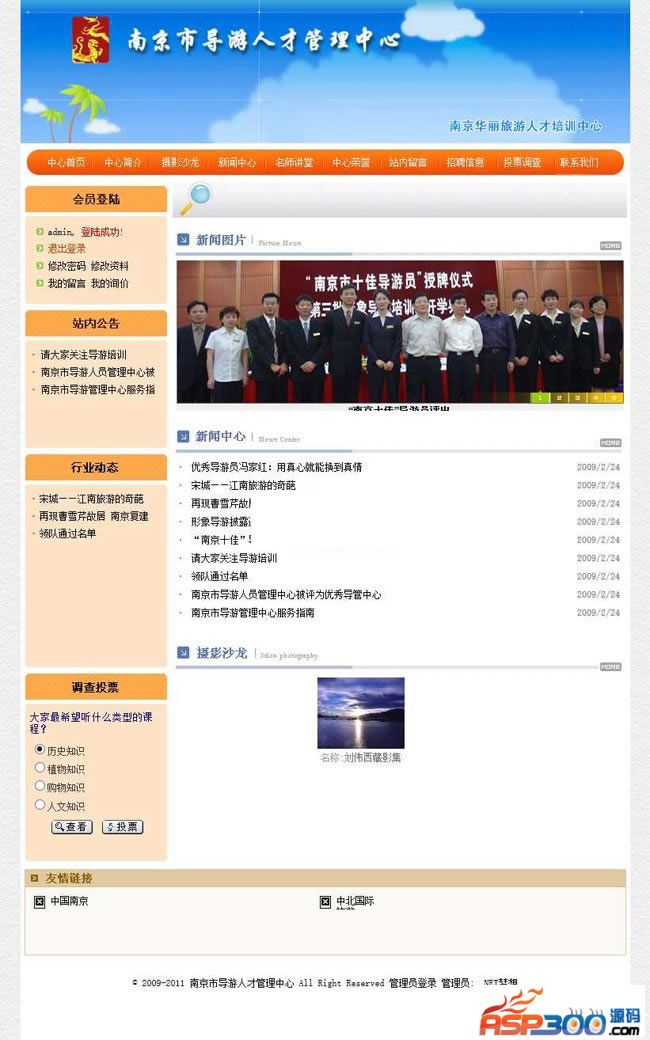Viewport: 650px width, 1040px height.
Task: Tap the 退出登录 link
Action: click(67, 249)
